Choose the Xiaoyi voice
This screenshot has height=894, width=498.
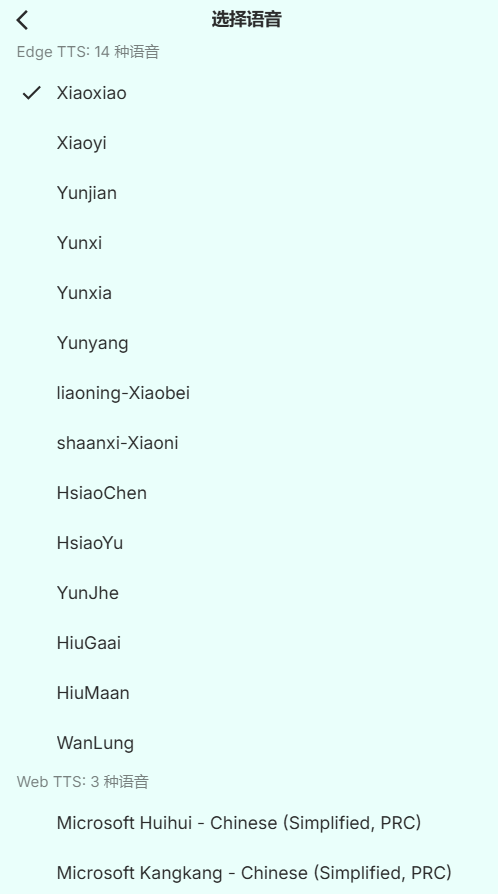pyautogui.click(x=249, y=143)
